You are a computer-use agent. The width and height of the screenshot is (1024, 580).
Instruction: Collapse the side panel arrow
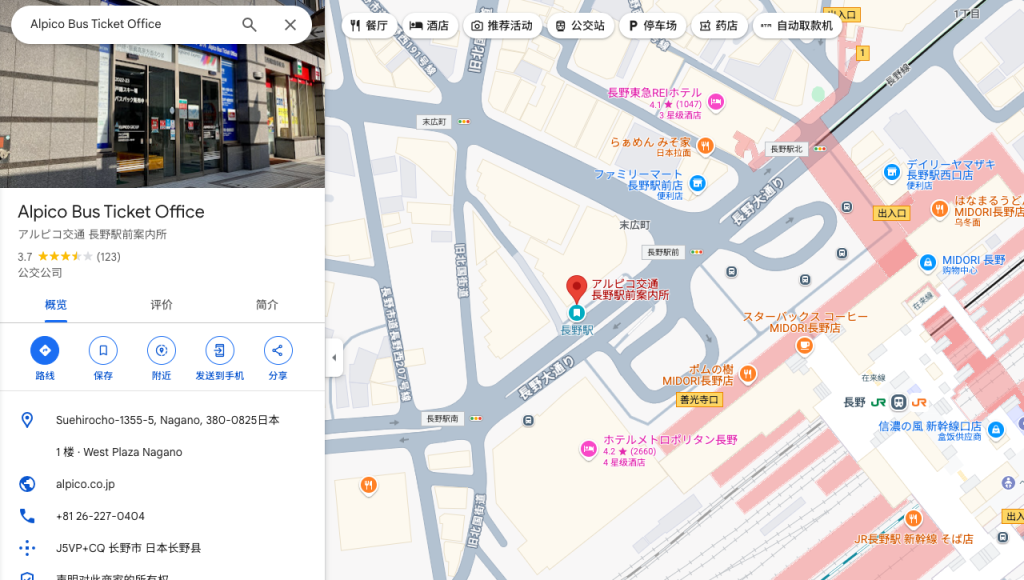[x=334, y=358]
